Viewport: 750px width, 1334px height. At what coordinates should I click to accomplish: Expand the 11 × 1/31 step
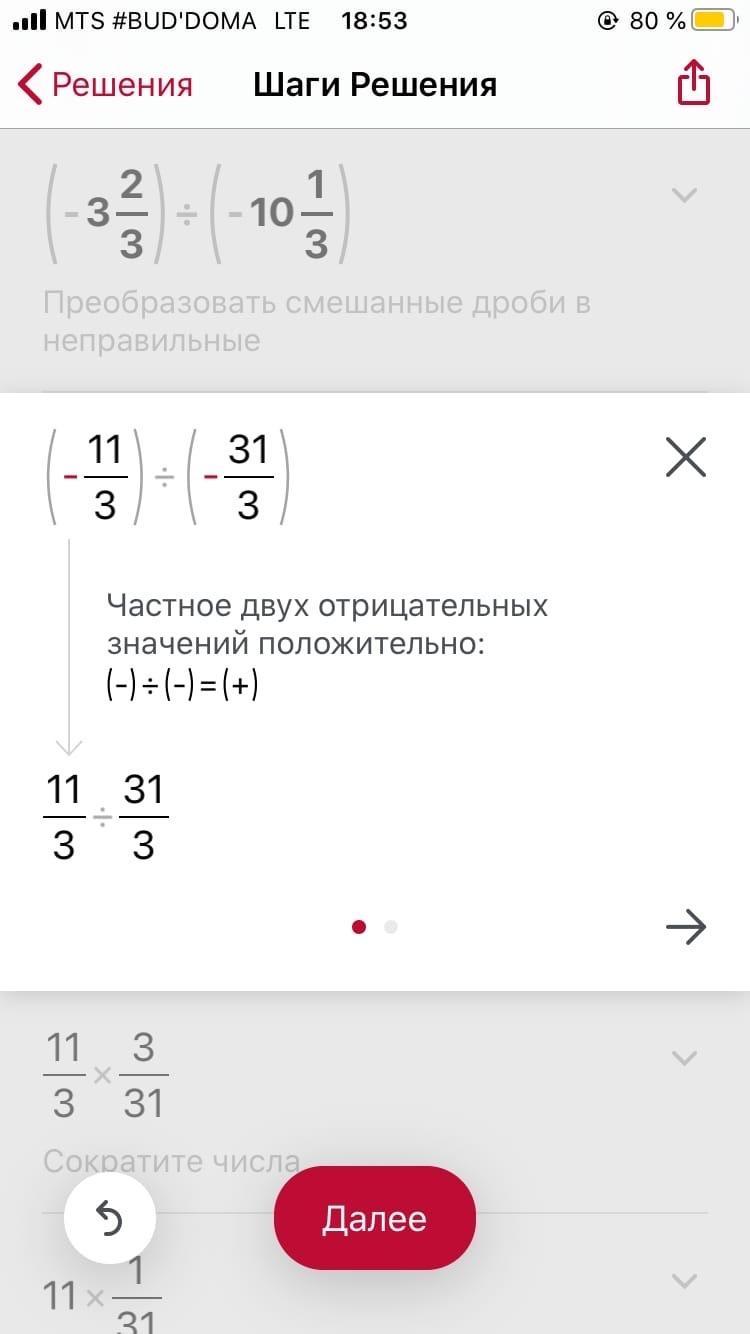(684, 1280)
